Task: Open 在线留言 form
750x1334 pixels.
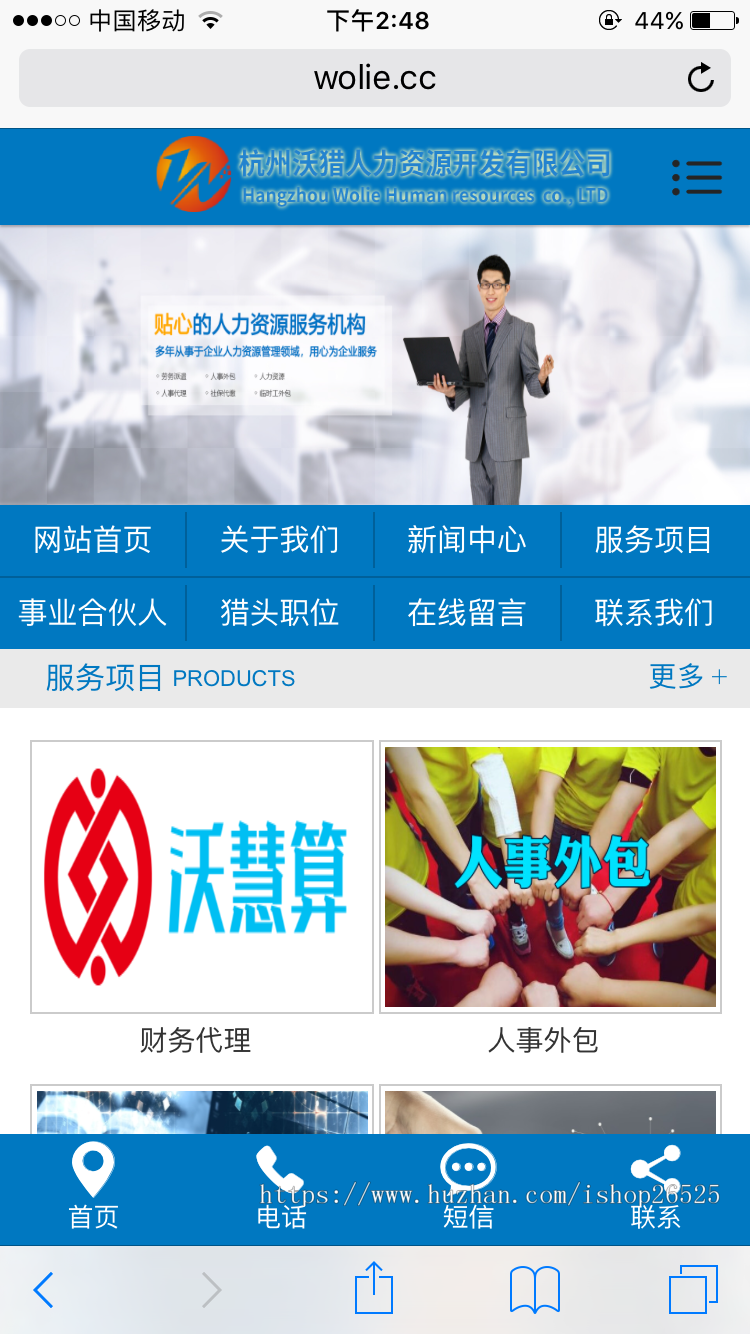Action: click(466, 612)
